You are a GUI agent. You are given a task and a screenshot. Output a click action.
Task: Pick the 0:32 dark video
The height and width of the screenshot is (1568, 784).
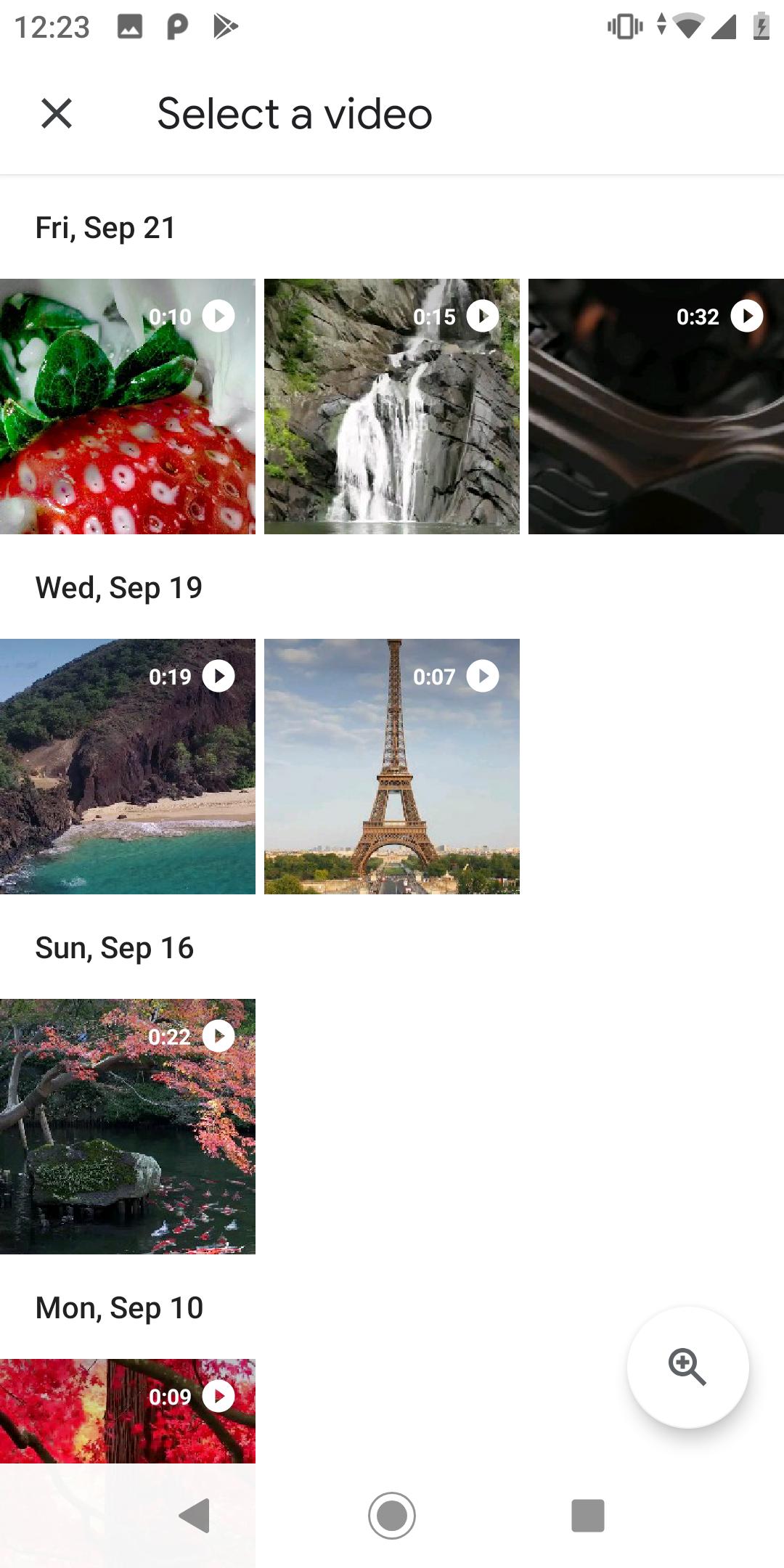656,407
